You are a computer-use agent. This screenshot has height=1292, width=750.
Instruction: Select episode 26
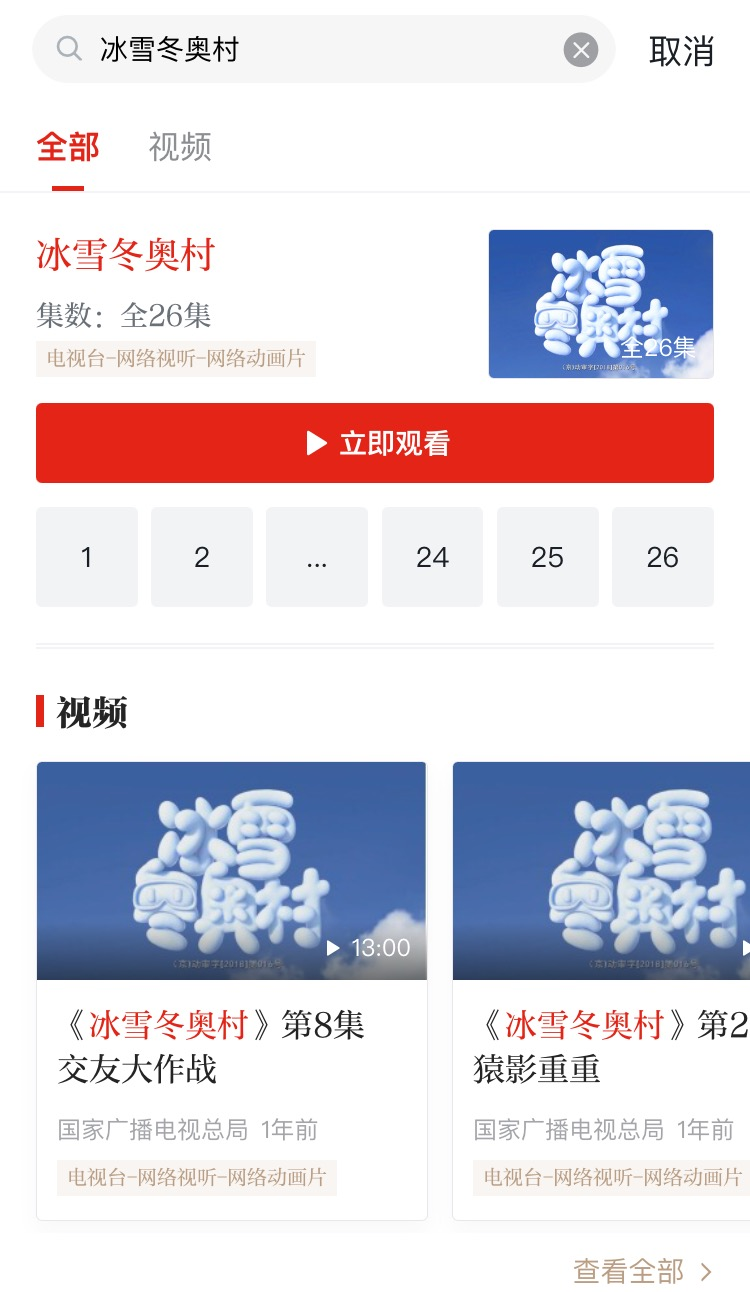(x=662, y=557)
